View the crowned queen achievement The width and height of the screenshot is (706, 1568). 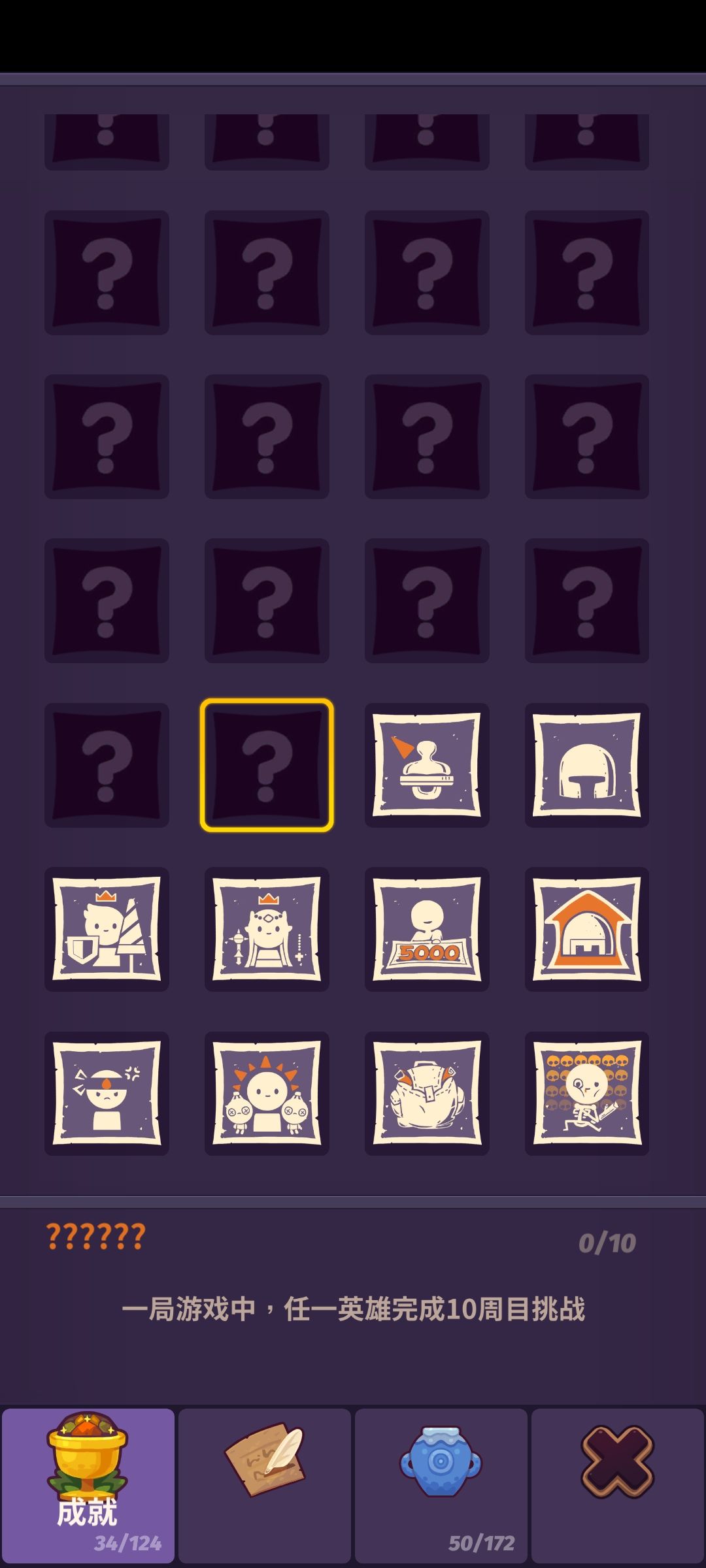click(x=266, y=931)
